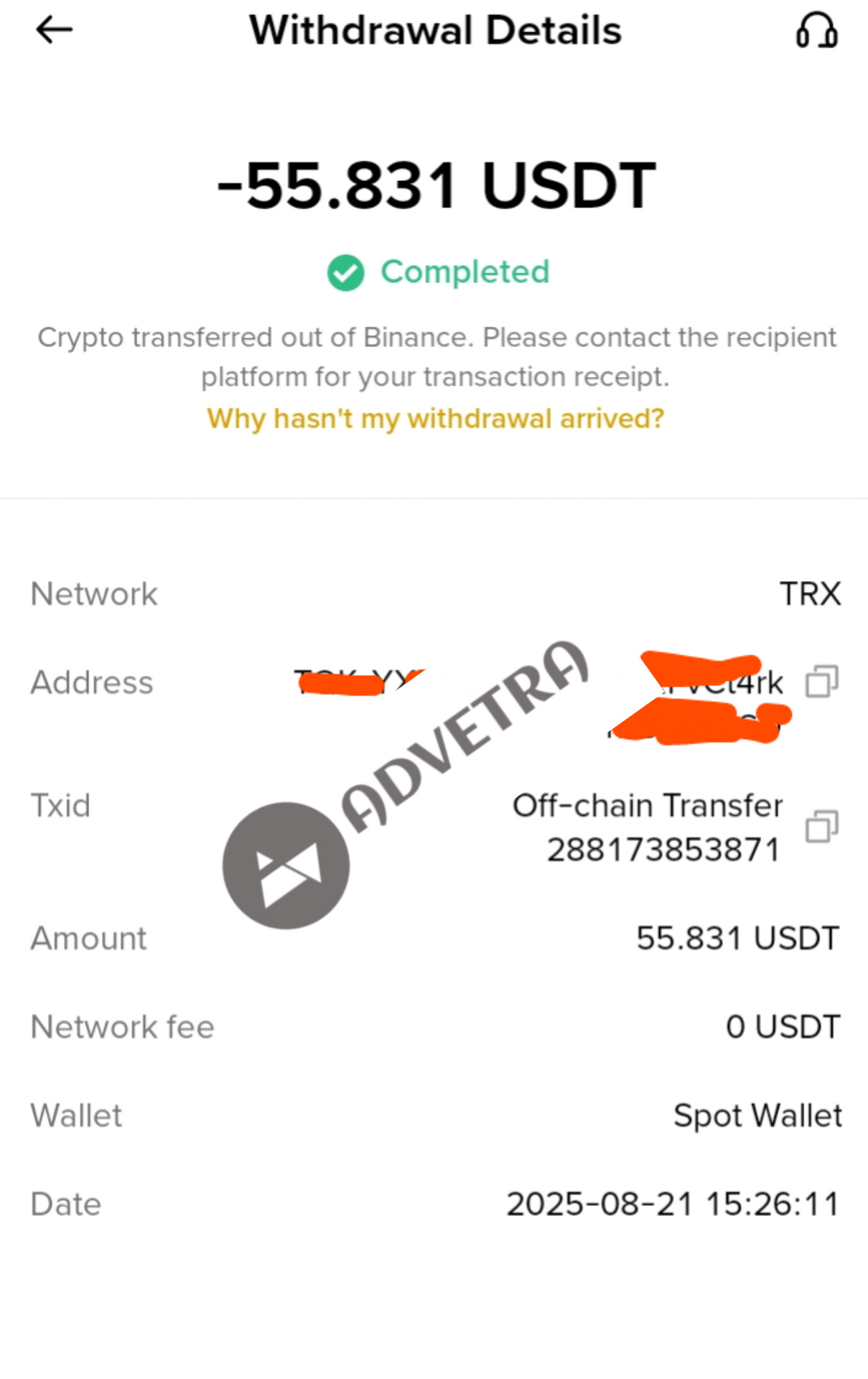Viewport: 868px width, 1379px height.
Task: Copy the Txid number
Action: 821,827
